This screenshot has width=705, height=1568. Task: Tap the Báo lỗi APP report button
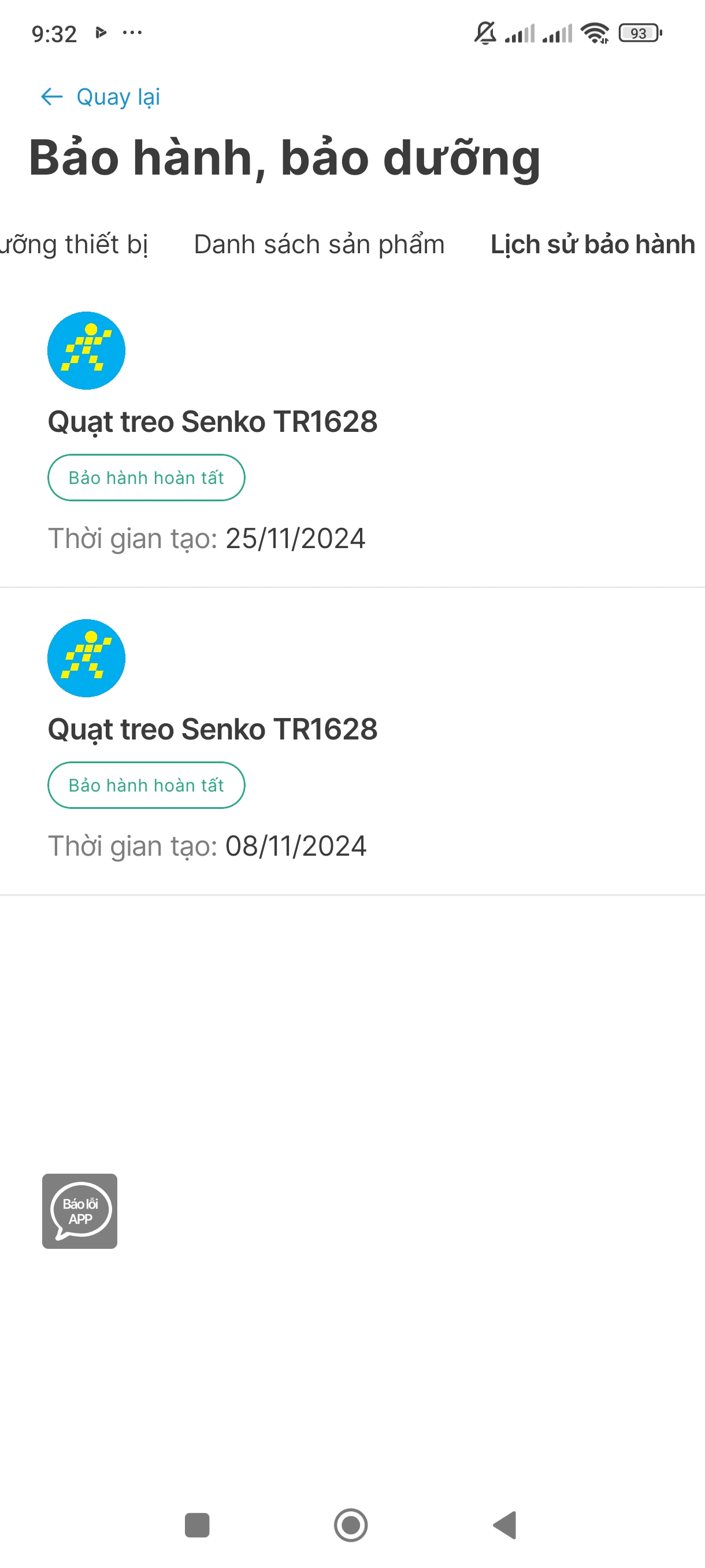[x=80, y=1211]
